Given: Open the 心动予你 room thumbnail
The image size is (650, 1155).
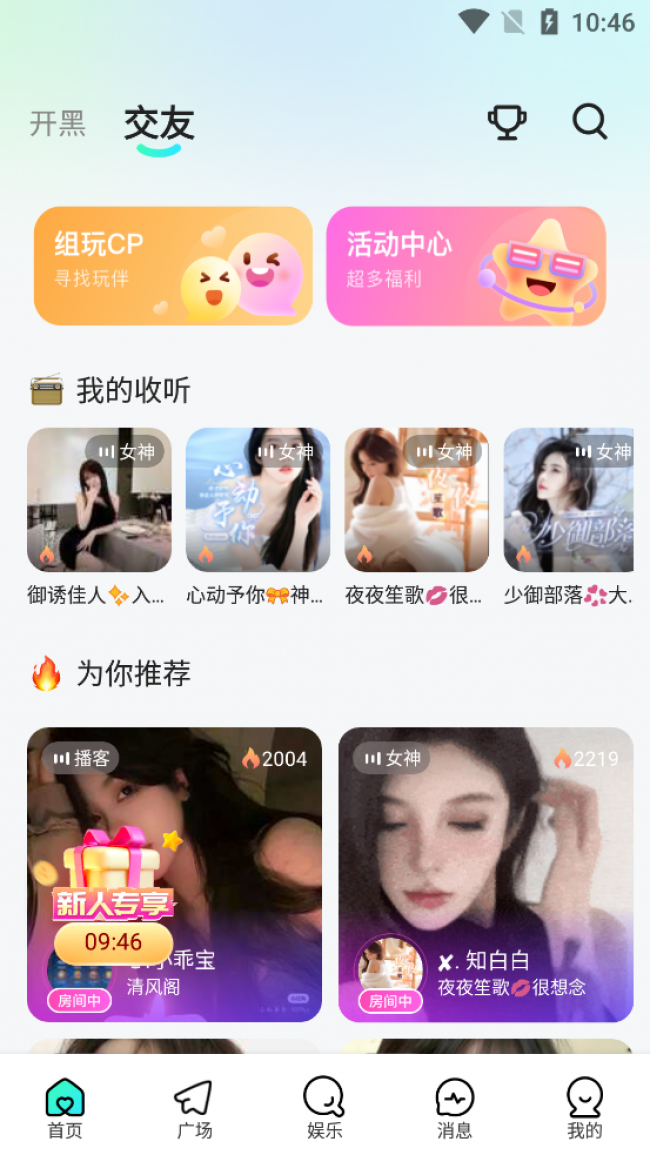Looking at the screenshot, I should (x=258, y=500).
